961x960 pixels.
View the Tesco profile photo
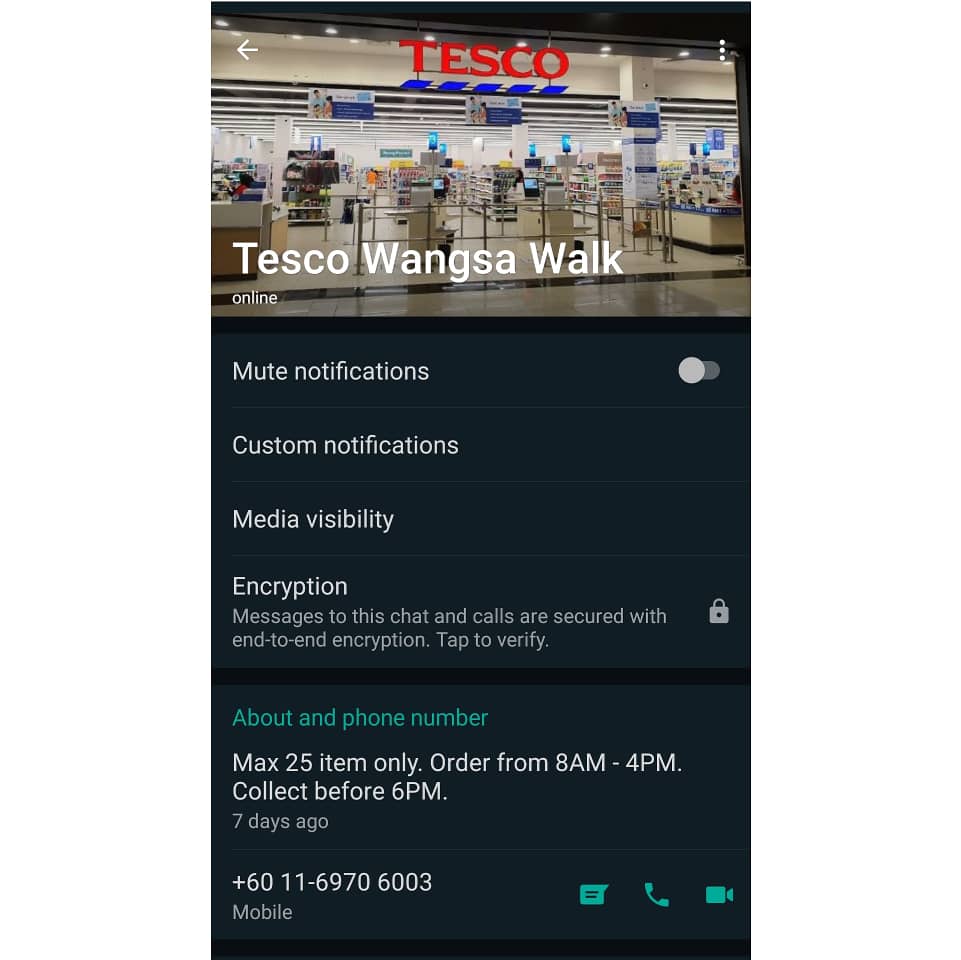coord(480,150)
